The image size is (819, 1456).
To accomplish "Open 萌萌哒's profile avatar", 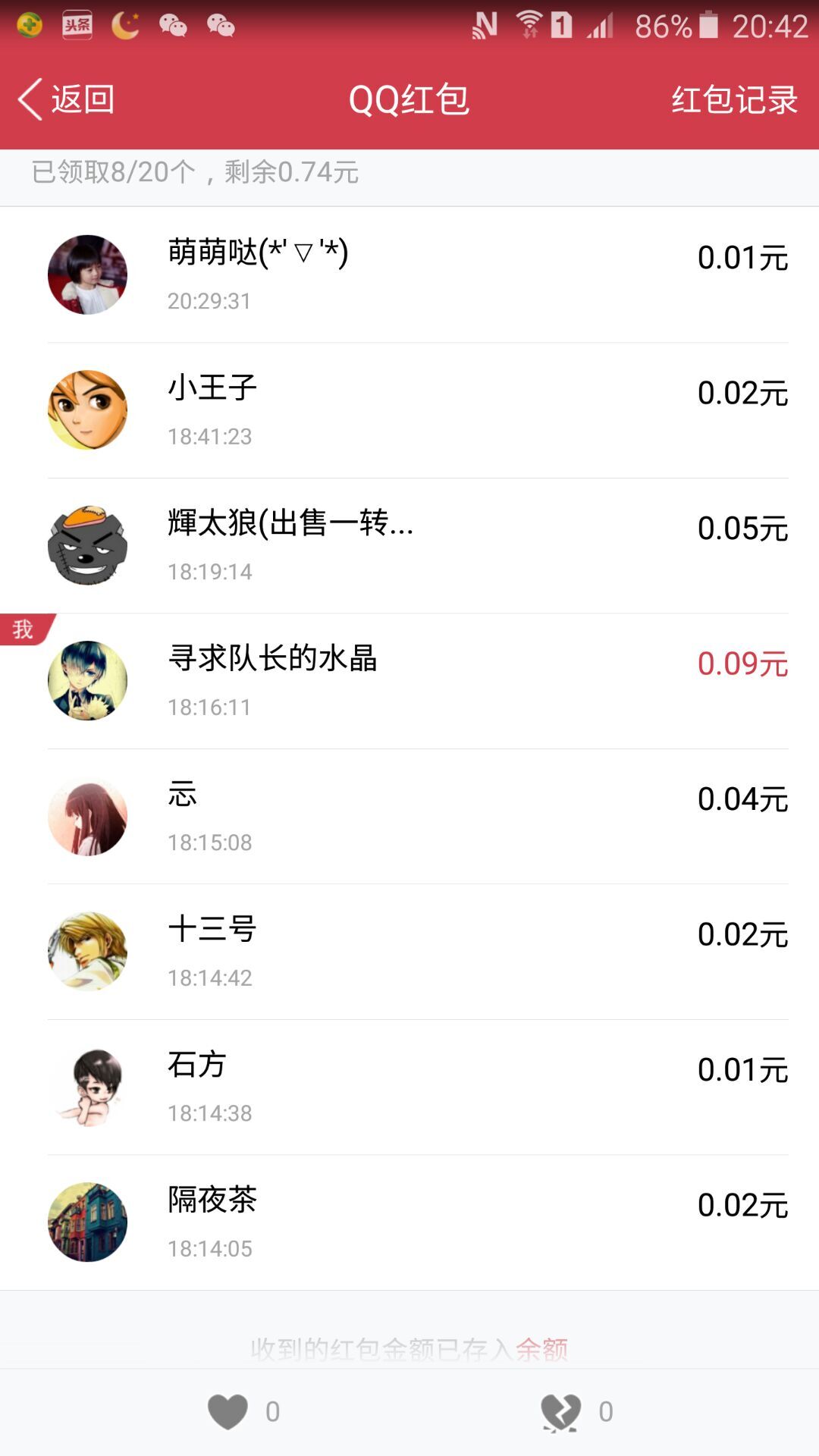I will 87,275.
